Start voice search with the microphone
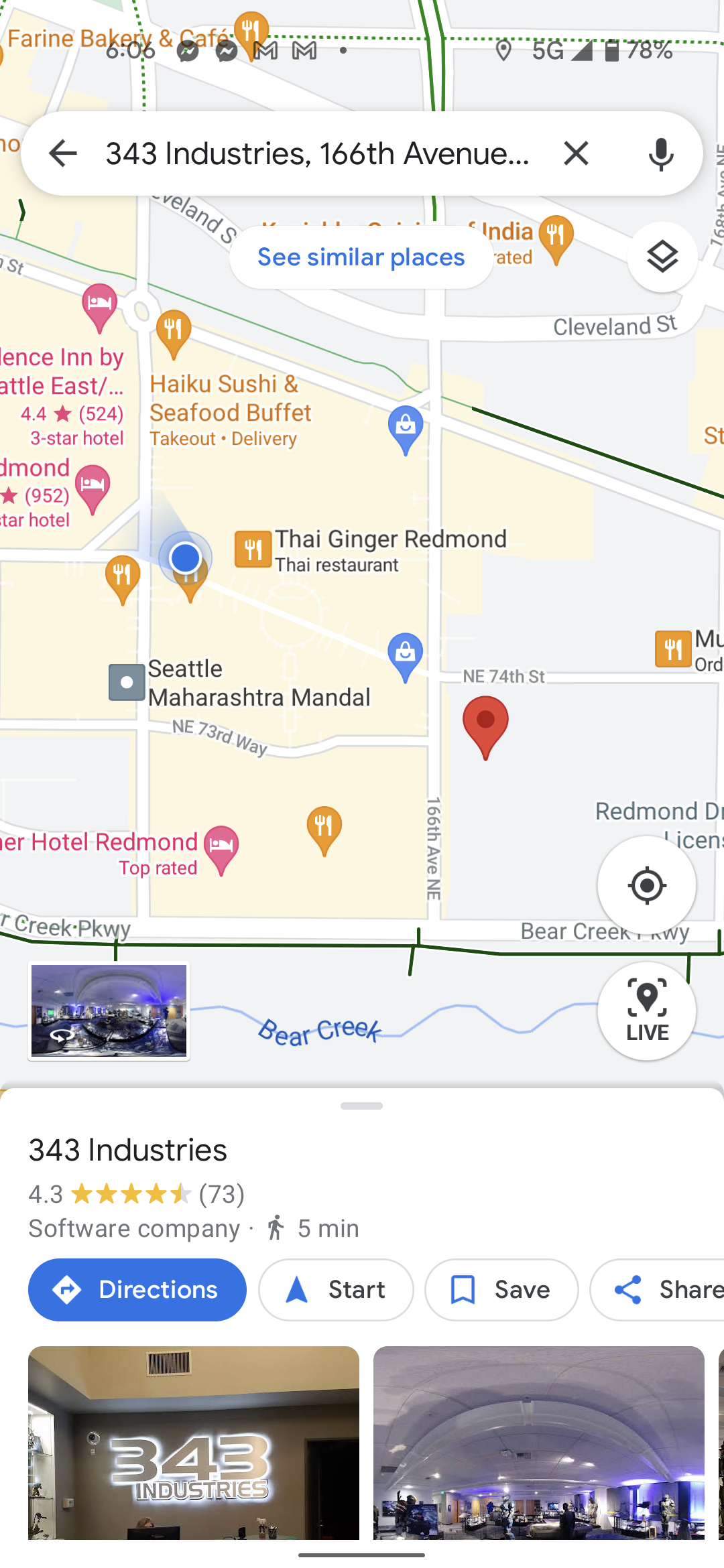Screen dimensions: 724x1568 click(660, 153)
